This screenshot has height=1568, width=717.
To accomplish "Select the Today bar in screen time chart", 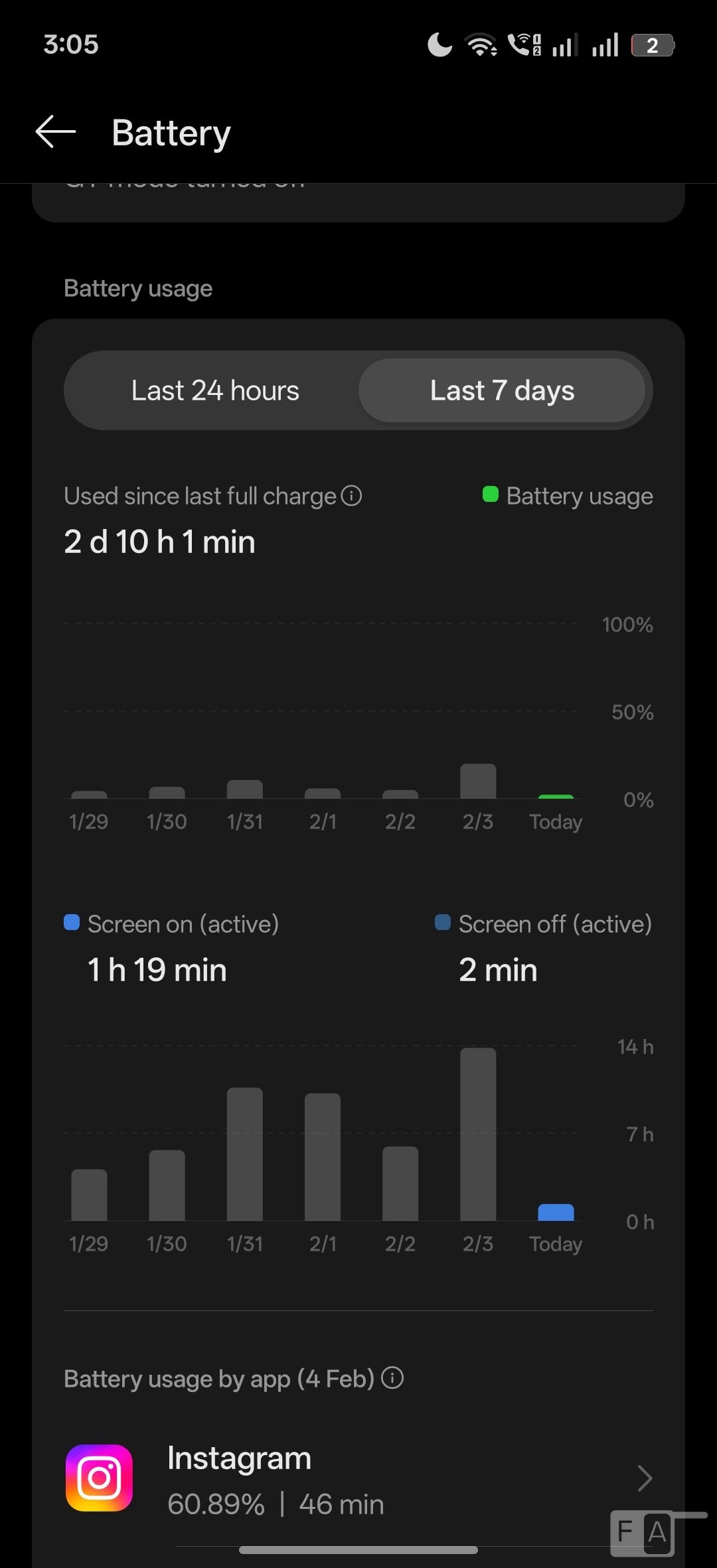I will (556, 1212).
